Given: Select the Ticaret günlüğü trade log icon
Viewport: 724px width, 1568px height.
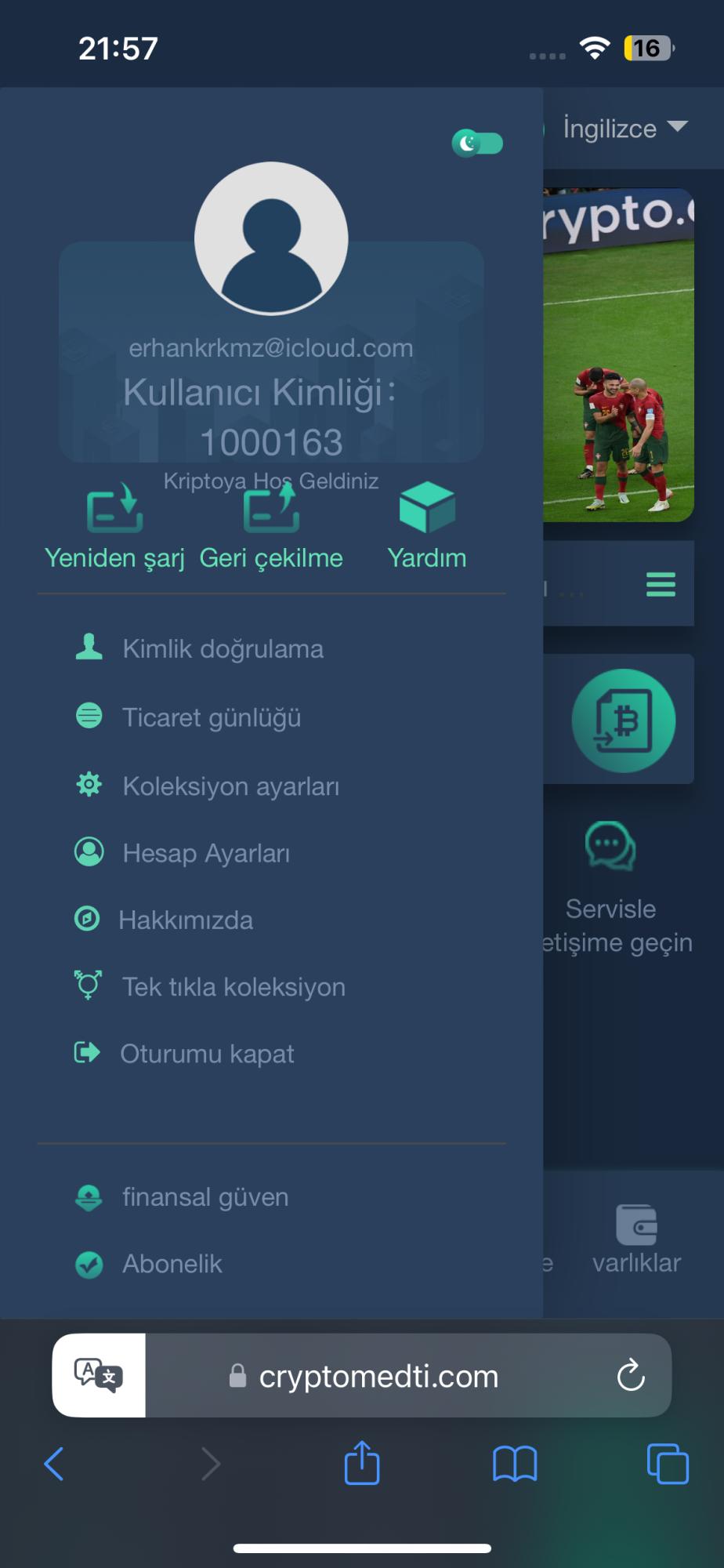Looking at the screenshot, I should point(89,716).
